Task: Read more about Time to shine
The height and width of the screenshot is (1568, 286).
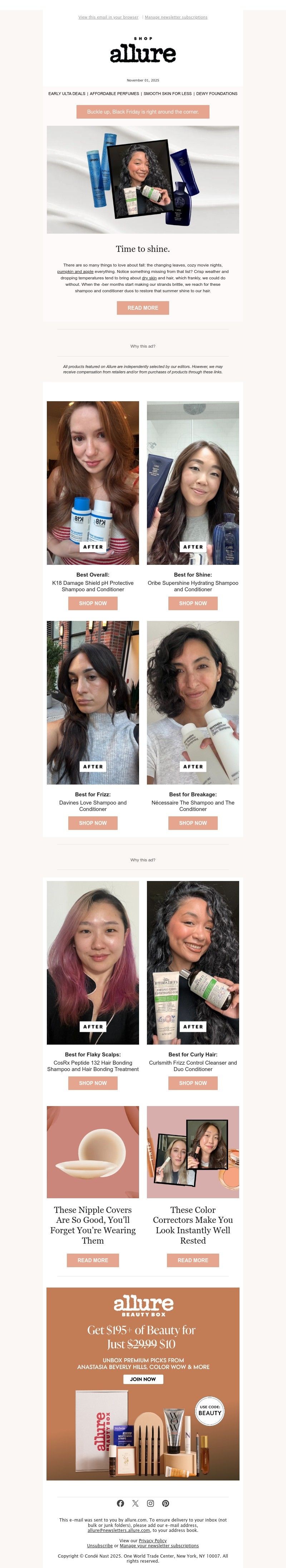Action: click(143, 308)
